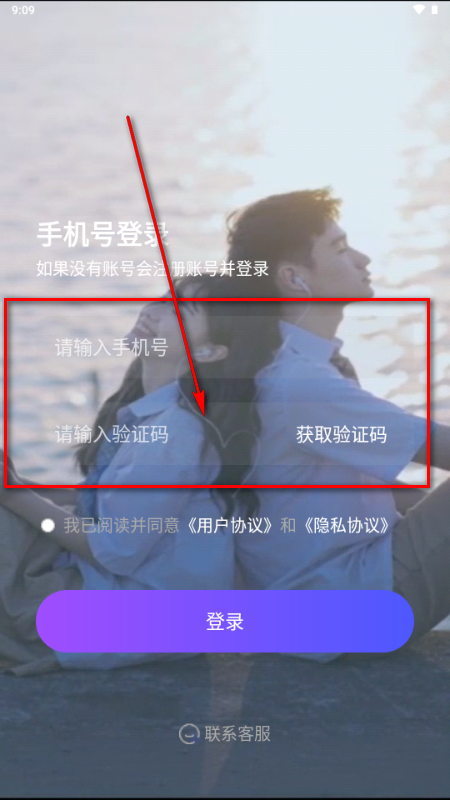Contact support via 联系客服
The height and width of the screenshot is (800, 450).
pos(224,734)
